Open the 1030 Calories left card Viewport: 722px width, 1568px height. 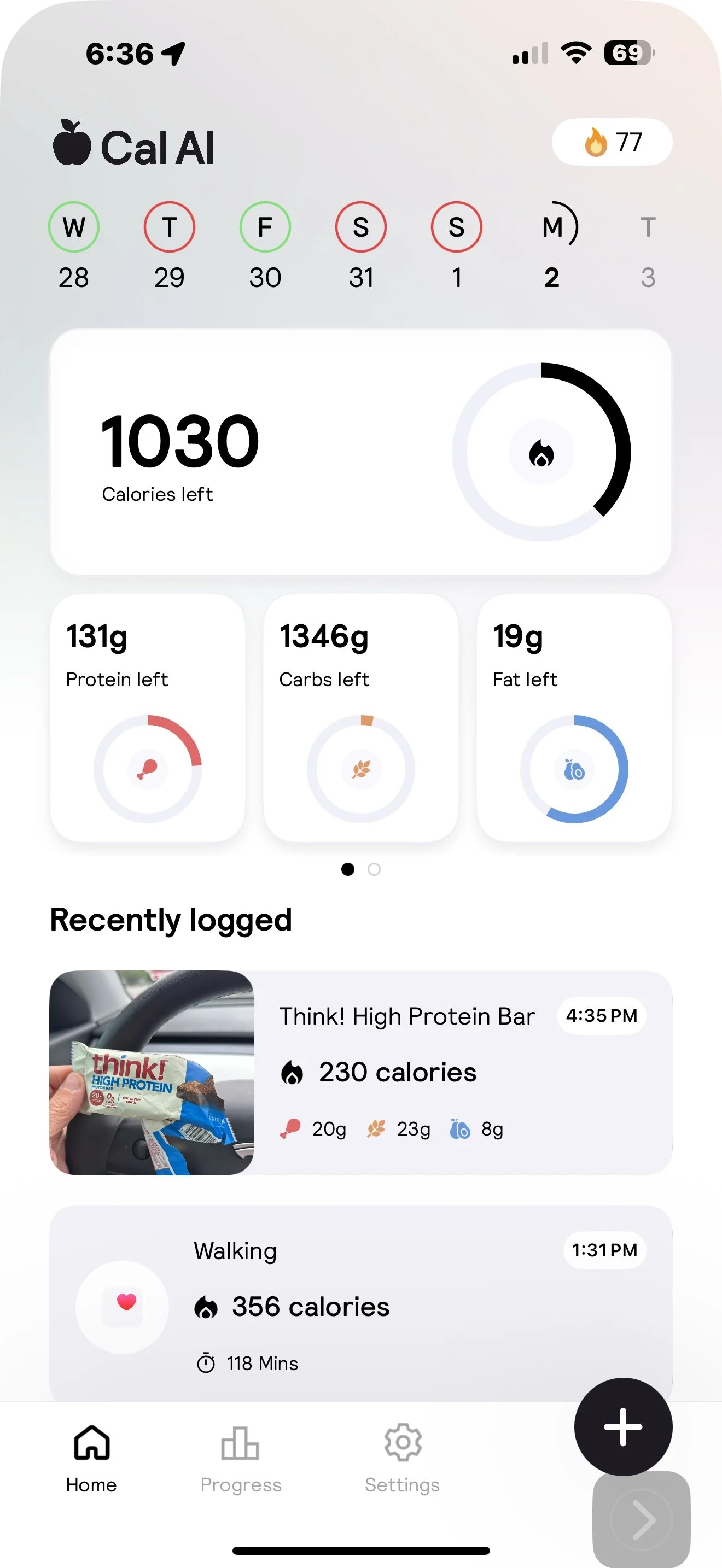[360, 452]
